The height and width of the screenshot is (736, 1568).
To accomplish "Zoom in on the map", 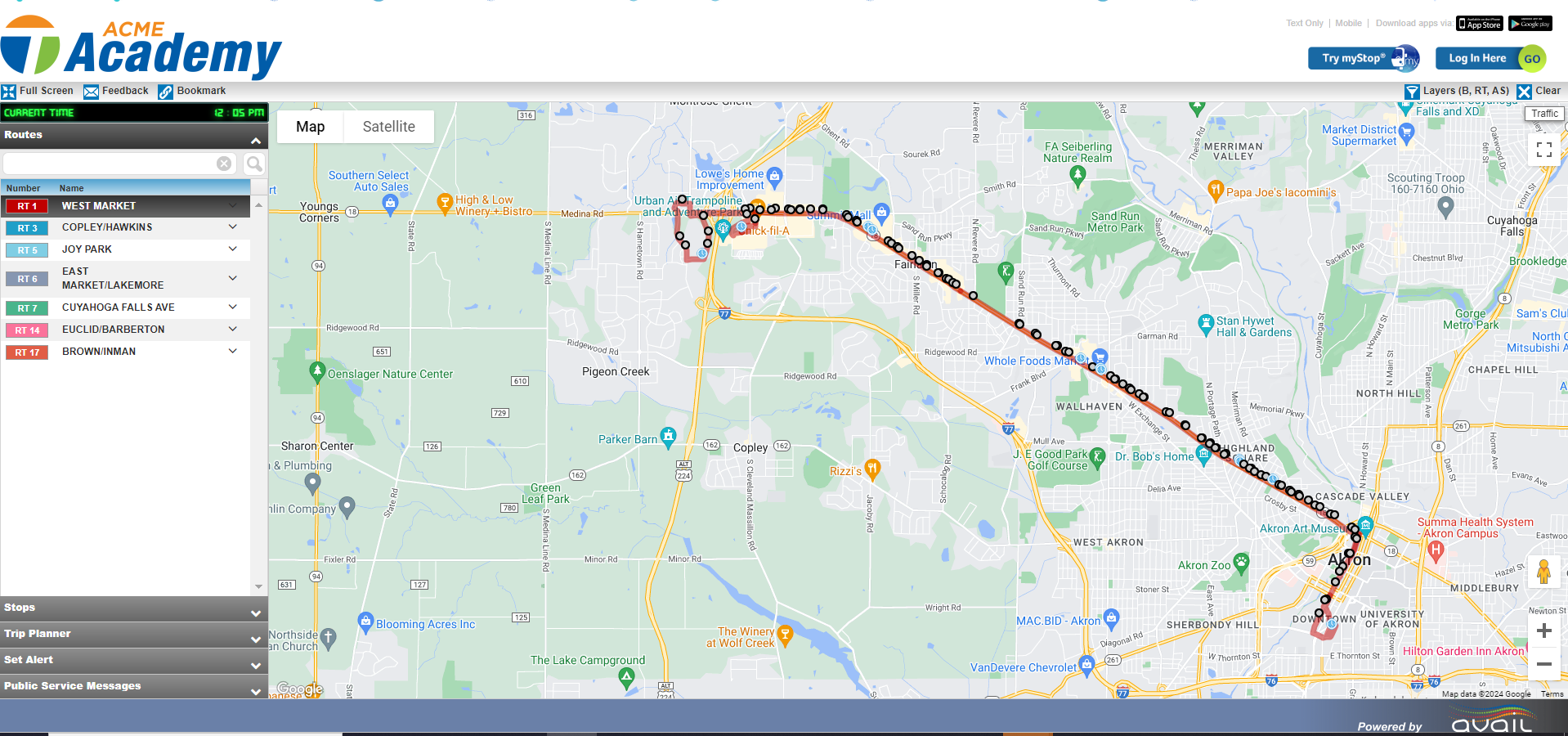I will (1543, 631).
